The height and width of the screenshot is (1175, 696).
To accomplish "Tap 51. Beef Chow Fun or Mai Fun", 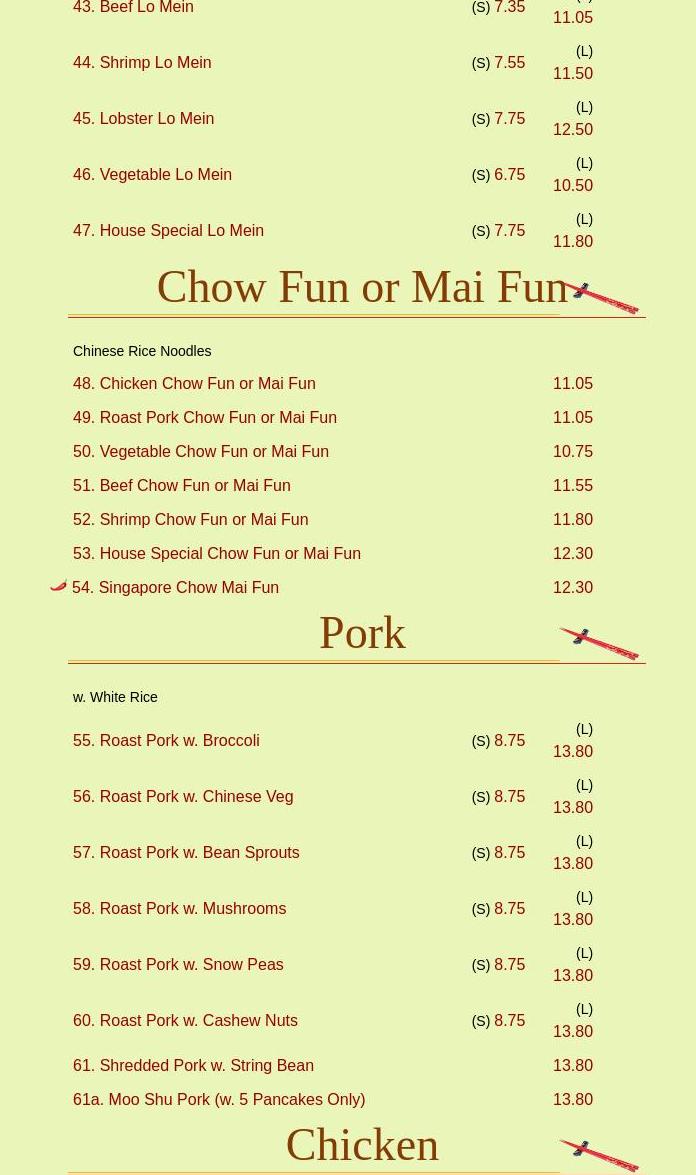I will (182, 485).
